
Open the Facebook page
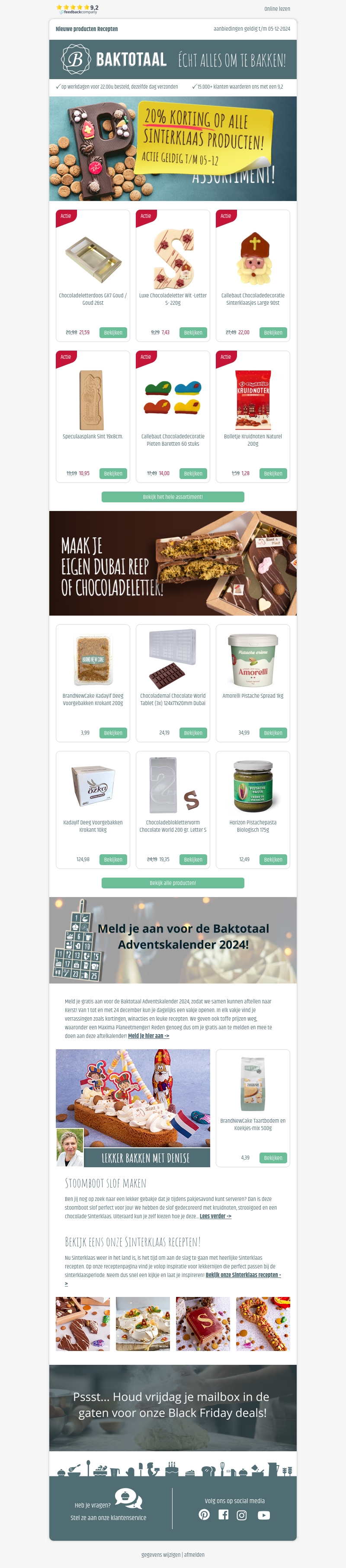click(x=224, y=1514)
